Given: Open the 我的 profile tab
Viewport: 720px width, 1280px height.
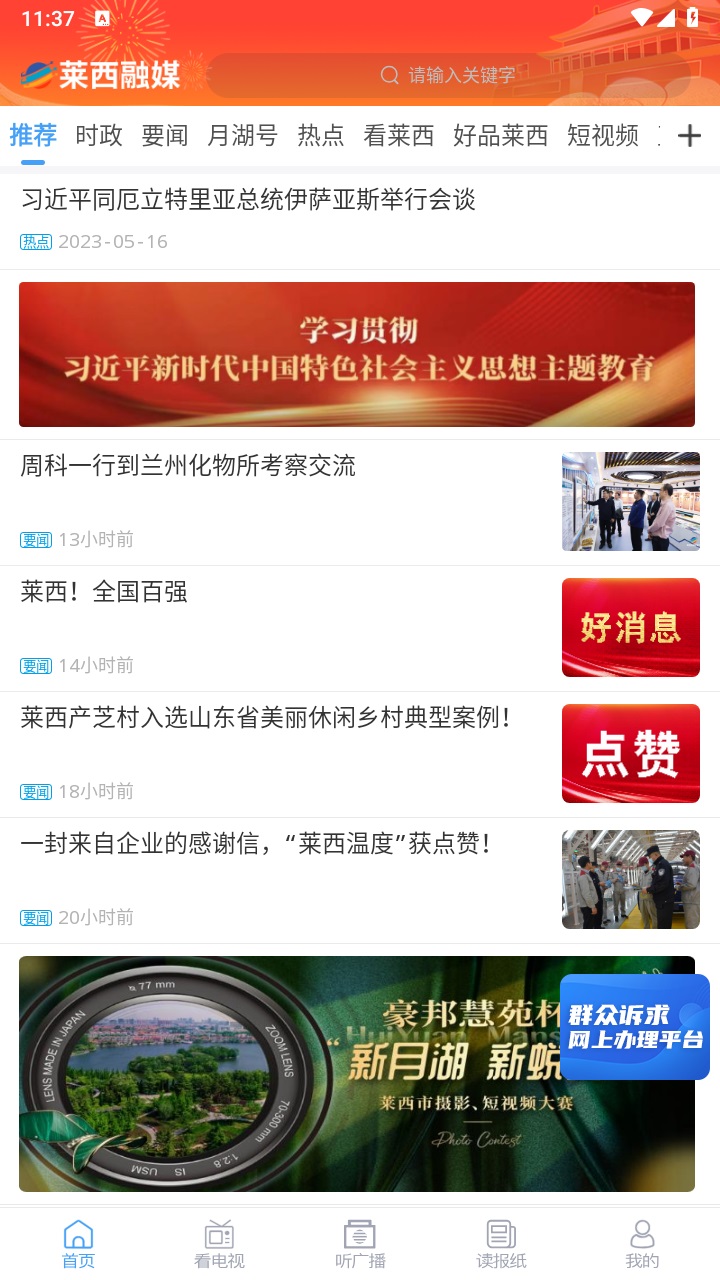Looking at the screenshot, I should pyautogui.click(x=642, y=1244).
